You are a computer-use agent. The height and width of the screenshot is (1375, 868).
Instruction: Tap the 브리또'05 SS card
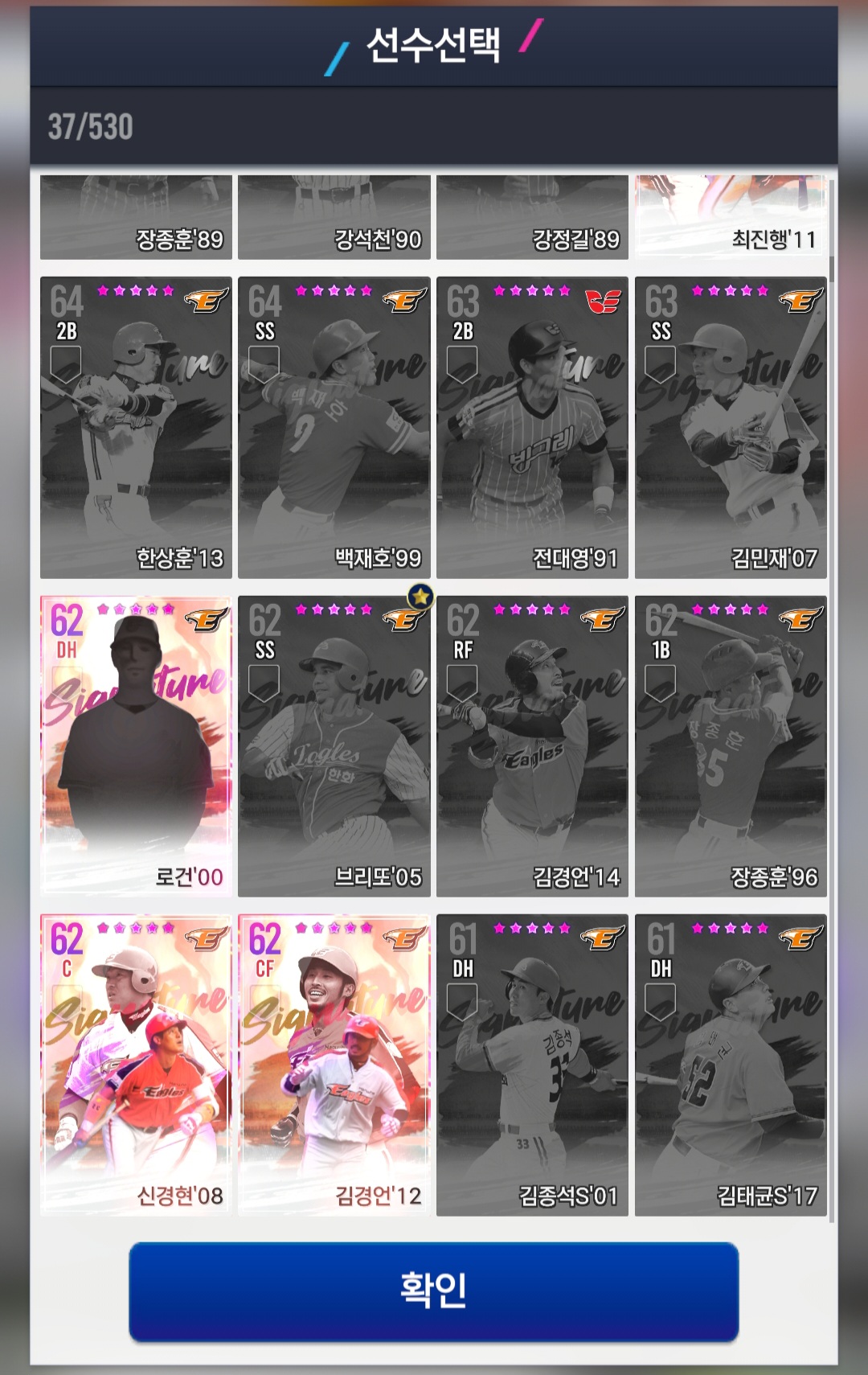tap(334, 745)
